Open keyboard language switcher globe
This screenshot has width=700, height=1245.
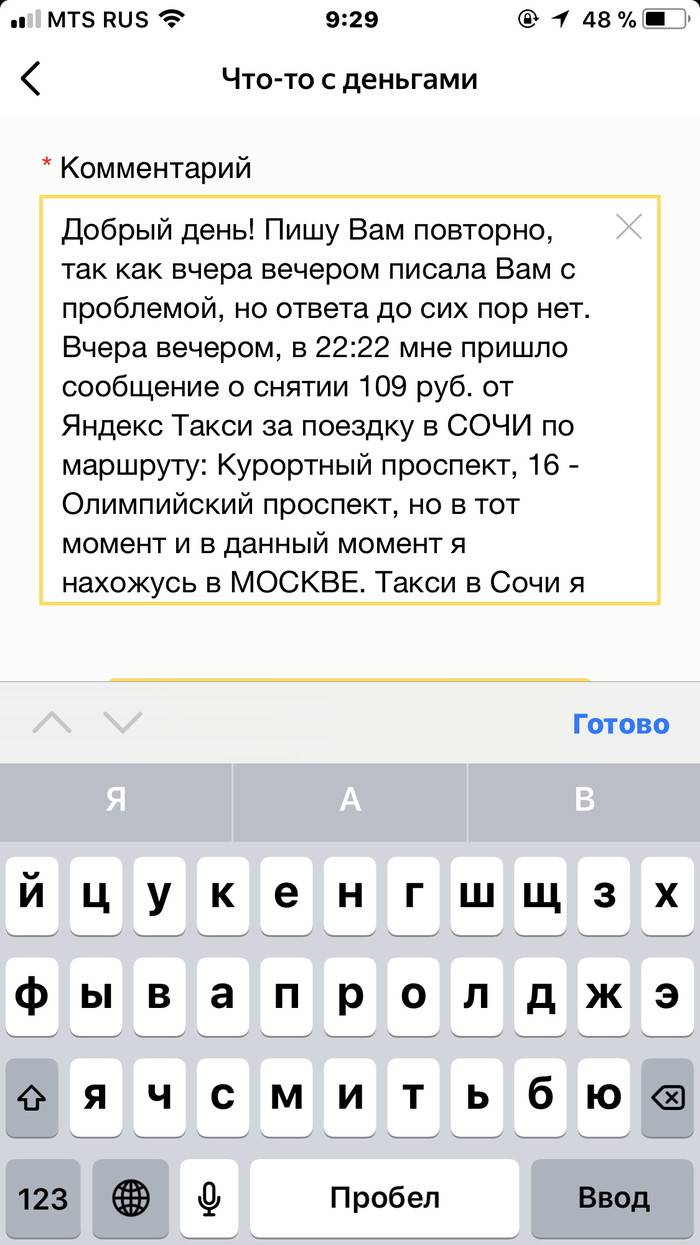coord(130,1198)
